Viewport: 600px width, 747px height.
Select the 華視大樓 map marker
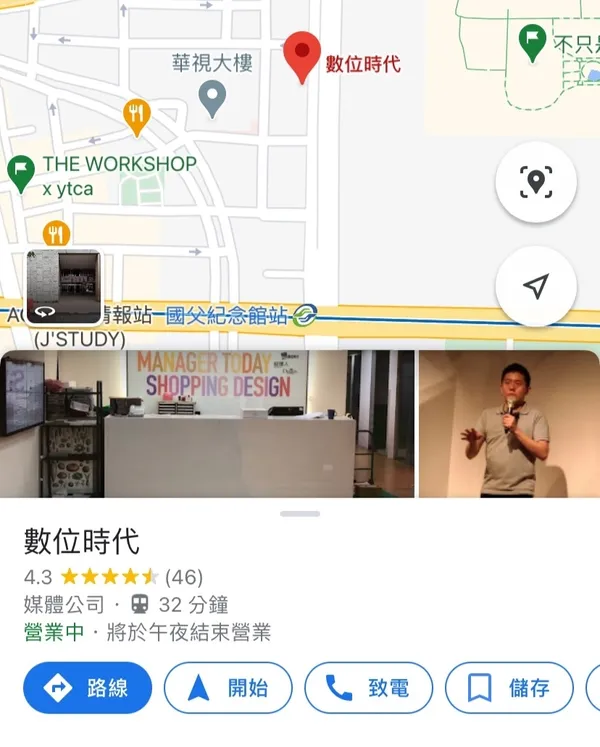[x=212, y=98]
